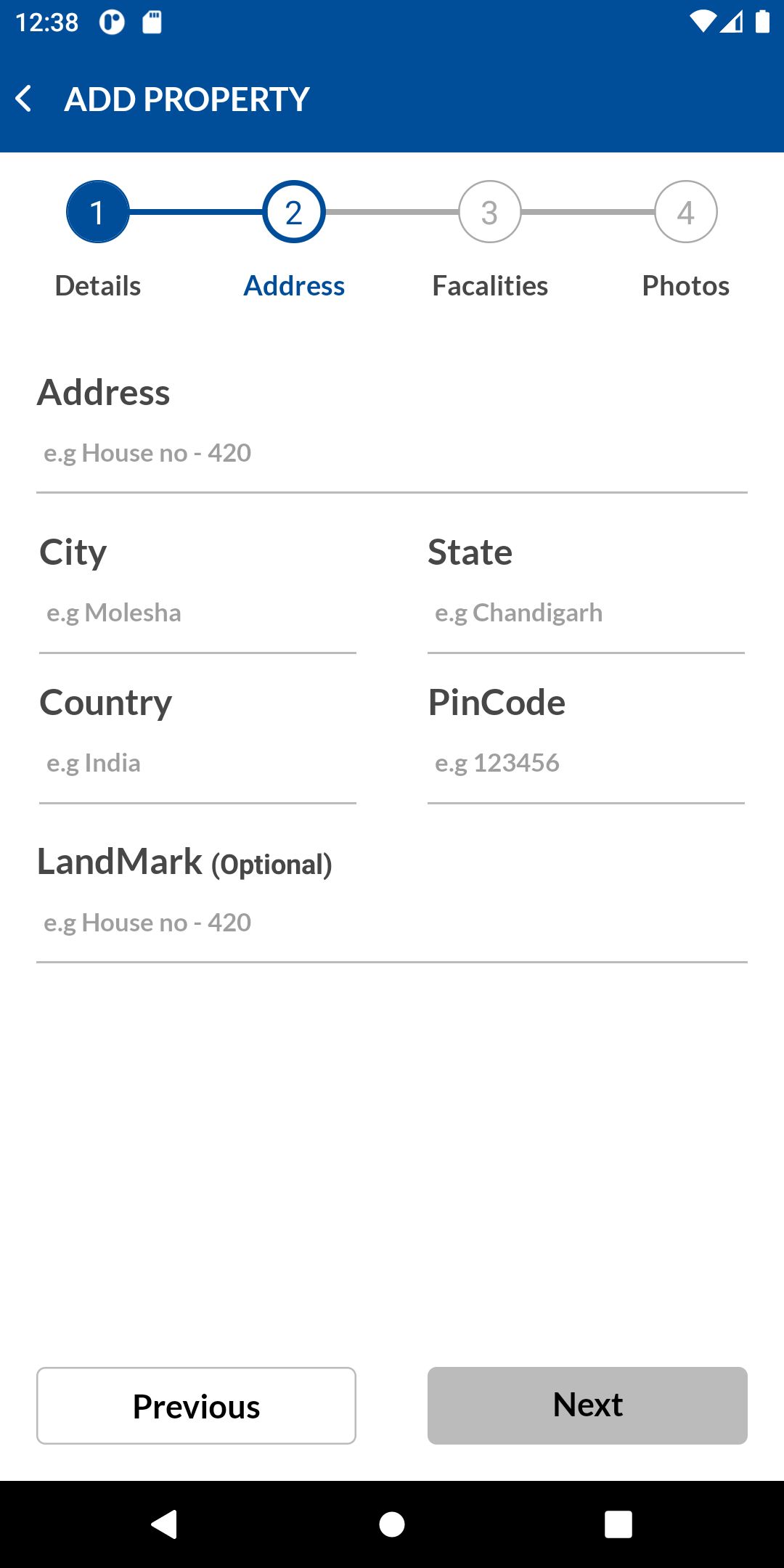Jump to step 3 Facalities
Viewport: 784px width, 1568px height.
(x=490, y=212)
